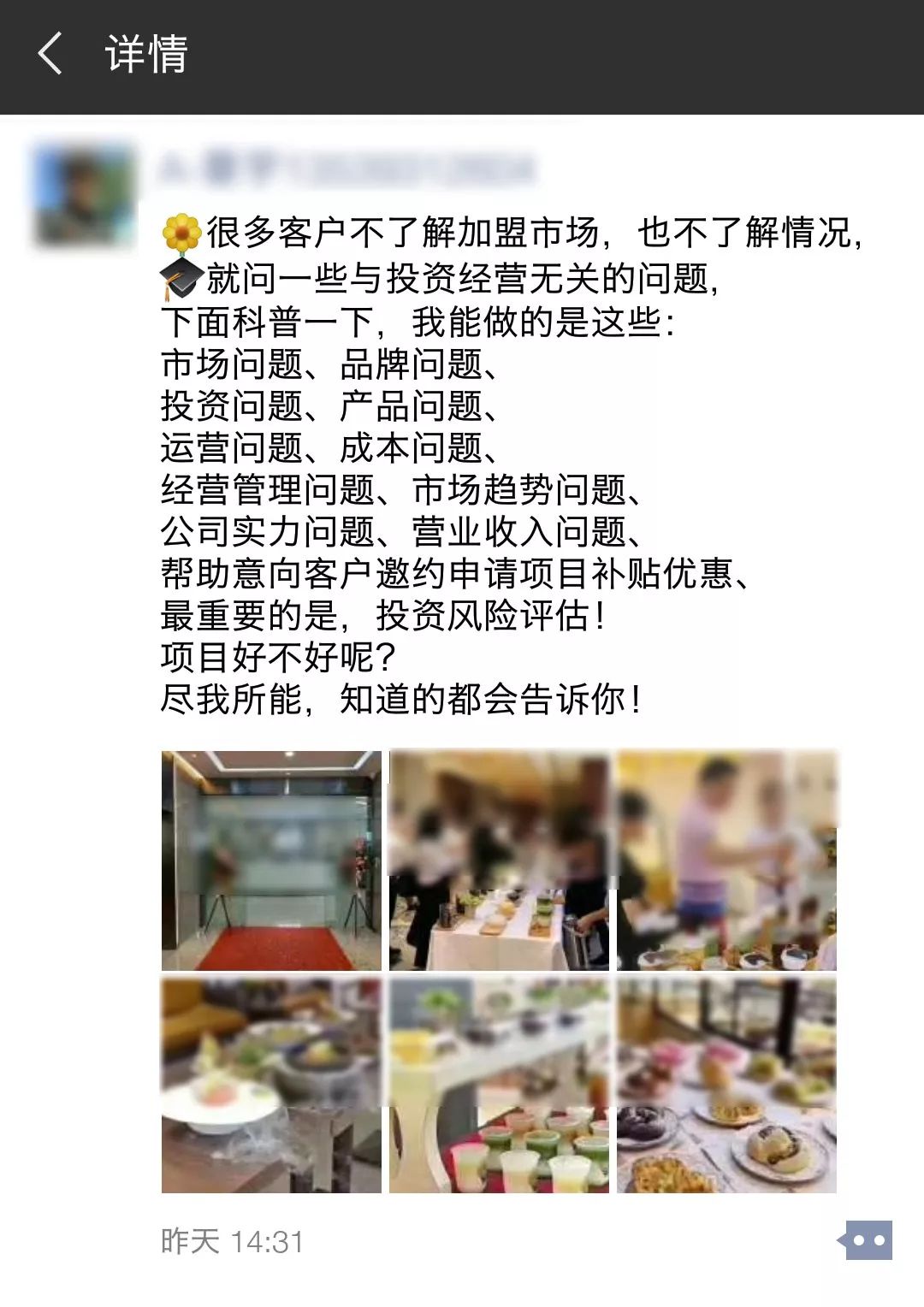The image size is (924, 1307).
Task: View the photo of people at buffet table
Action: tap(499, 860)
